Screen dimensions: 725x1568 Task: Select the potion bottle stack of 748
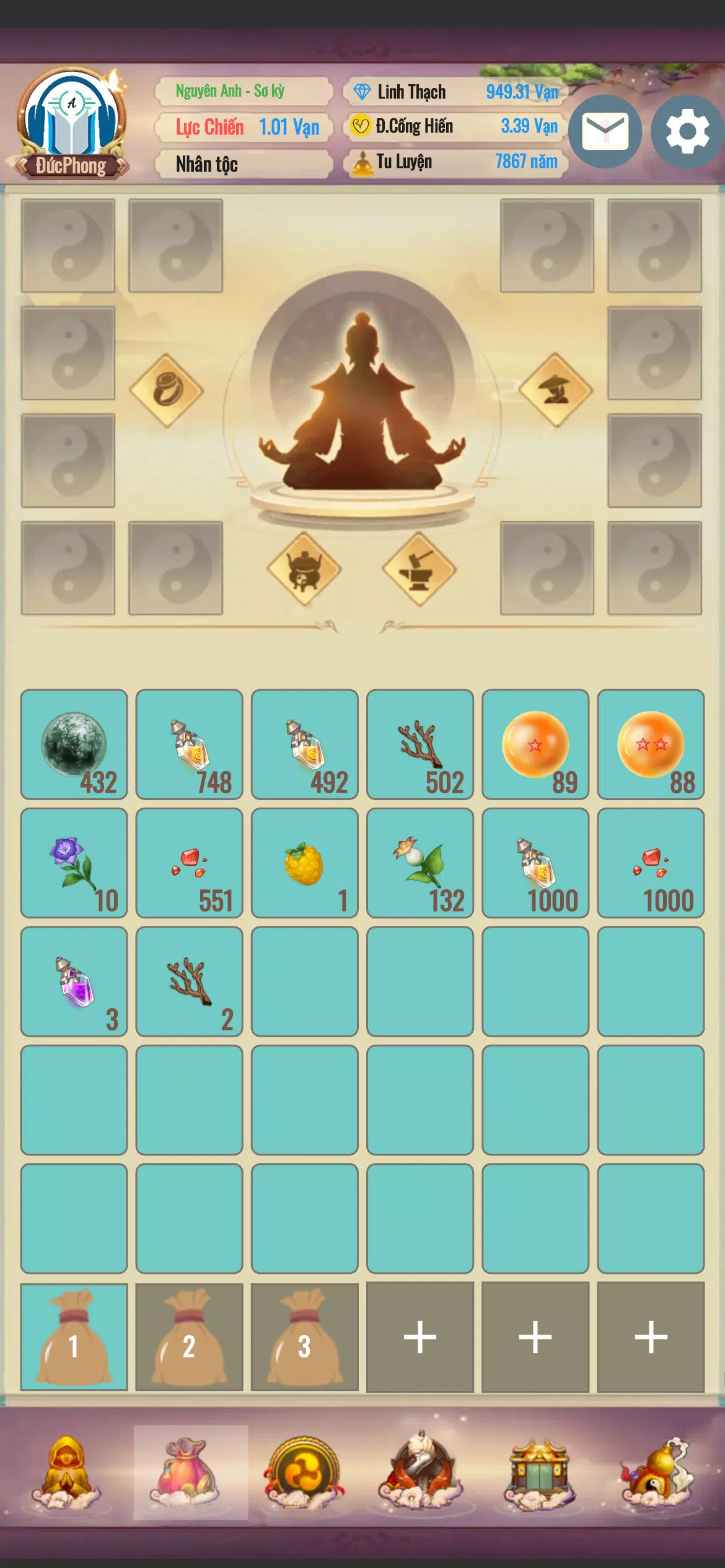pyautogui.click(x=189, y=744)
